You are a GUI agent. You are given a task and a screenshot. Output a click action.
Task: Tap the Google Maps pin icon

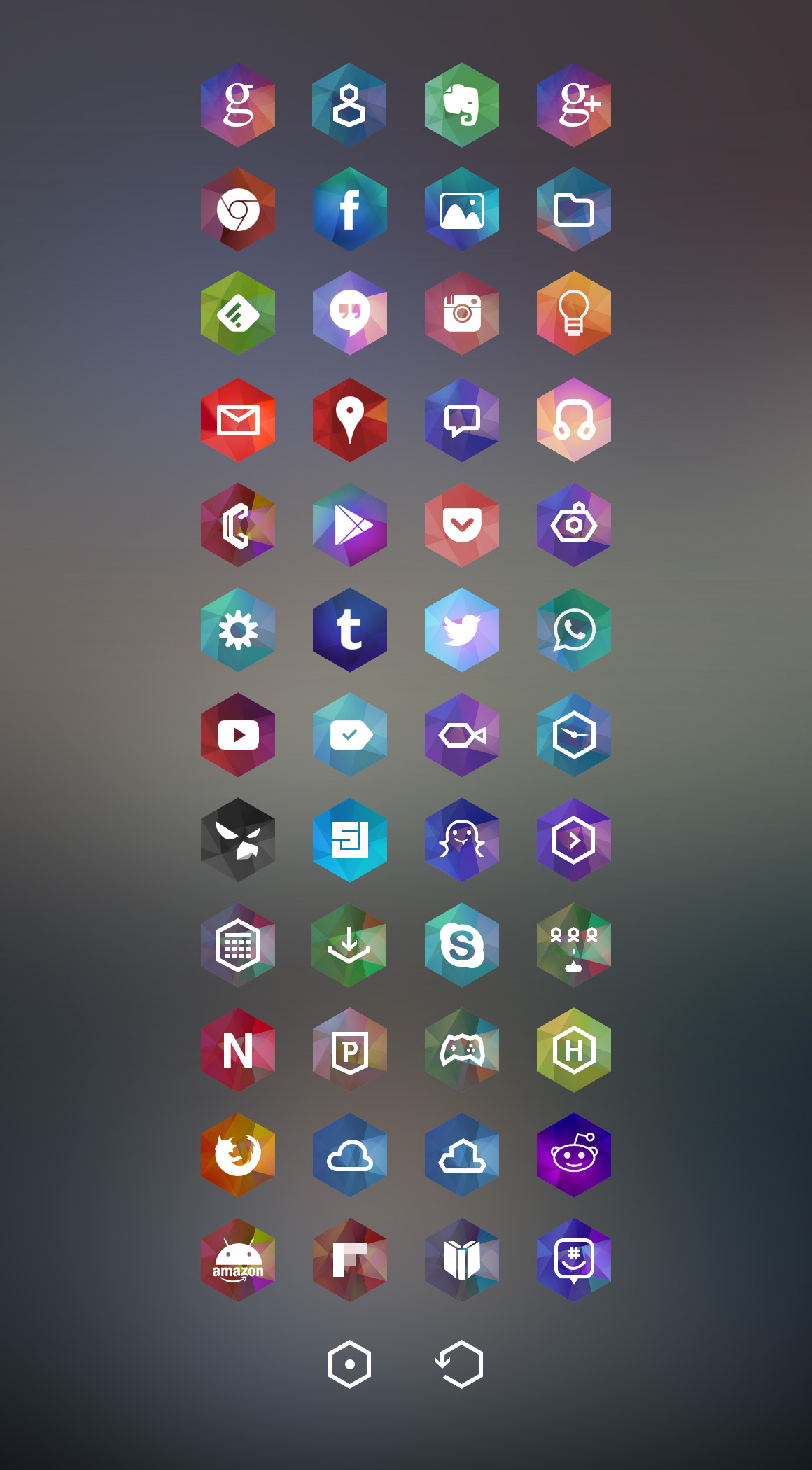[350, 420]
